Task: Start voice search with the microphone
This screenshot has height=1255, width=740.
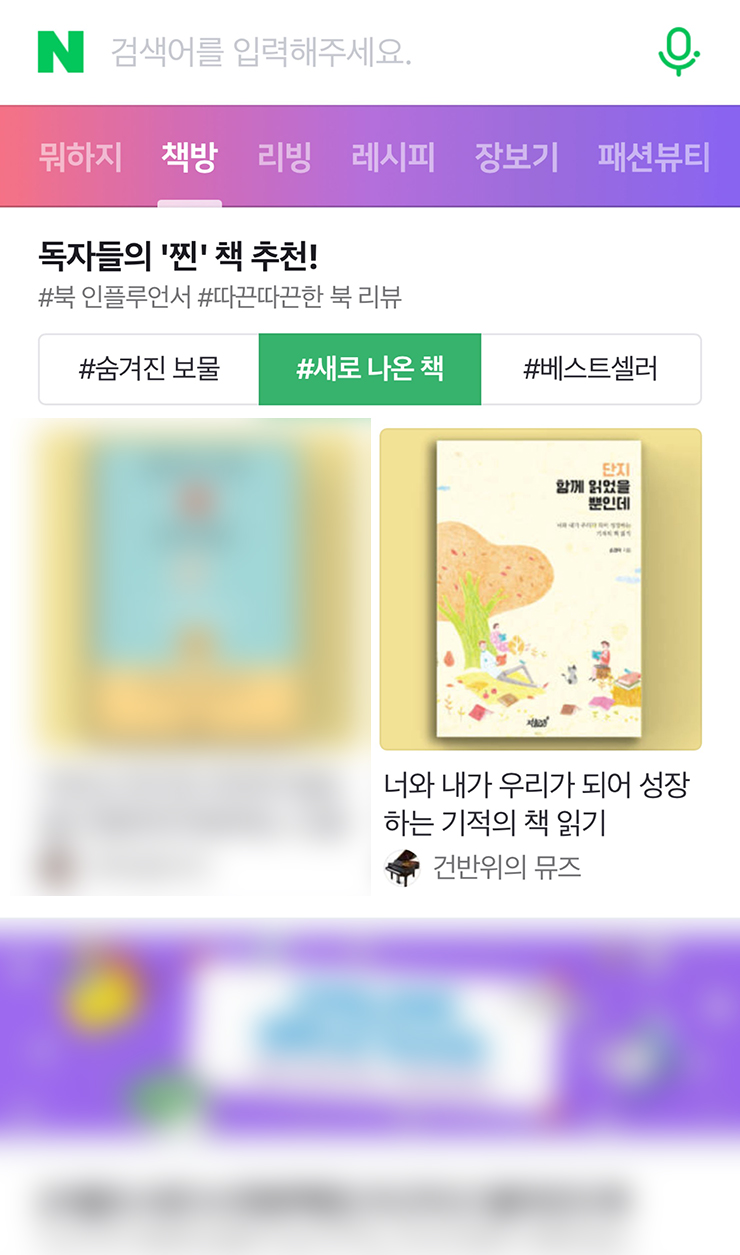Action: point(679,51)
